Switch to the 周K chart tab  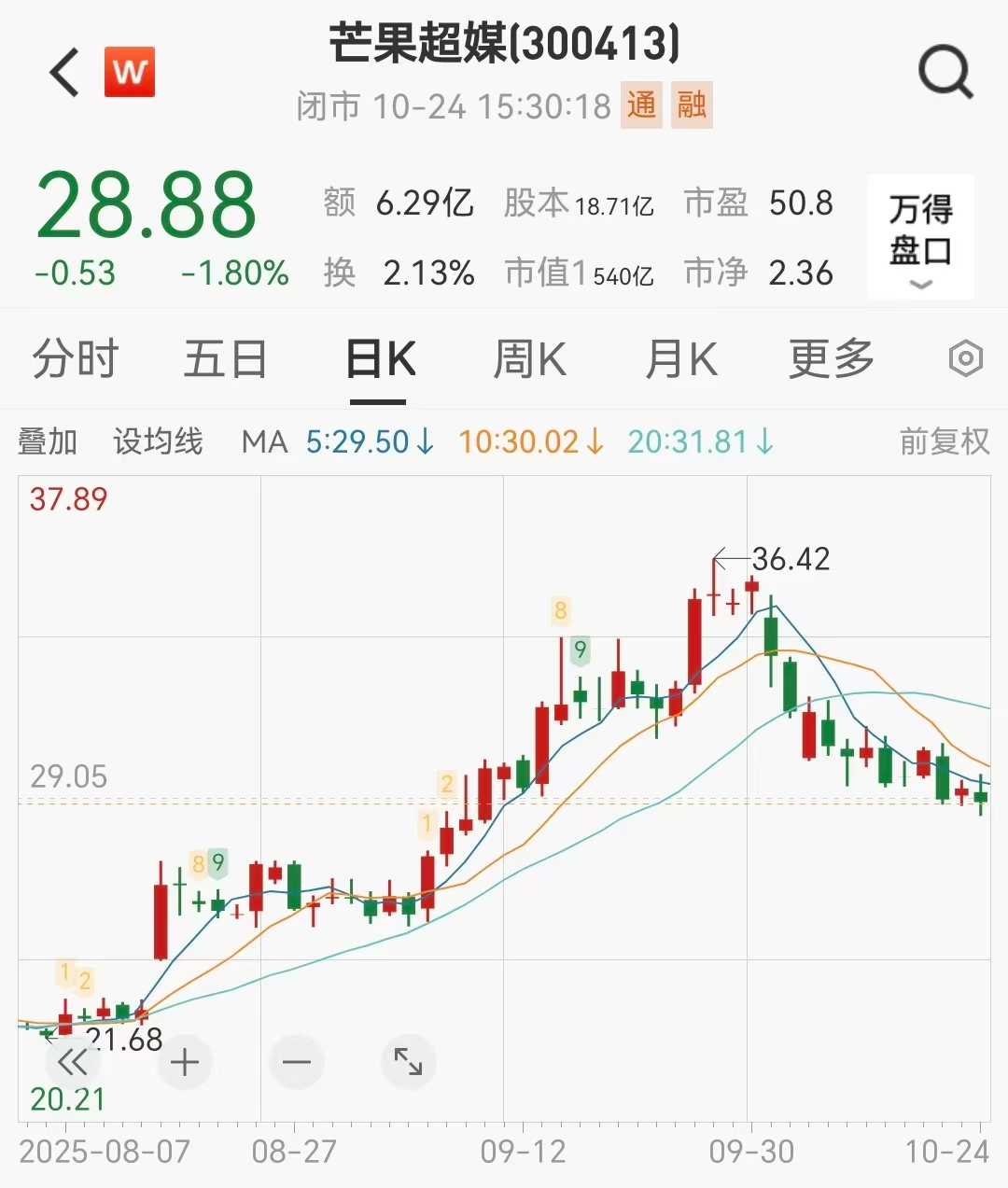pyautogui.click(x=529, y=359)
